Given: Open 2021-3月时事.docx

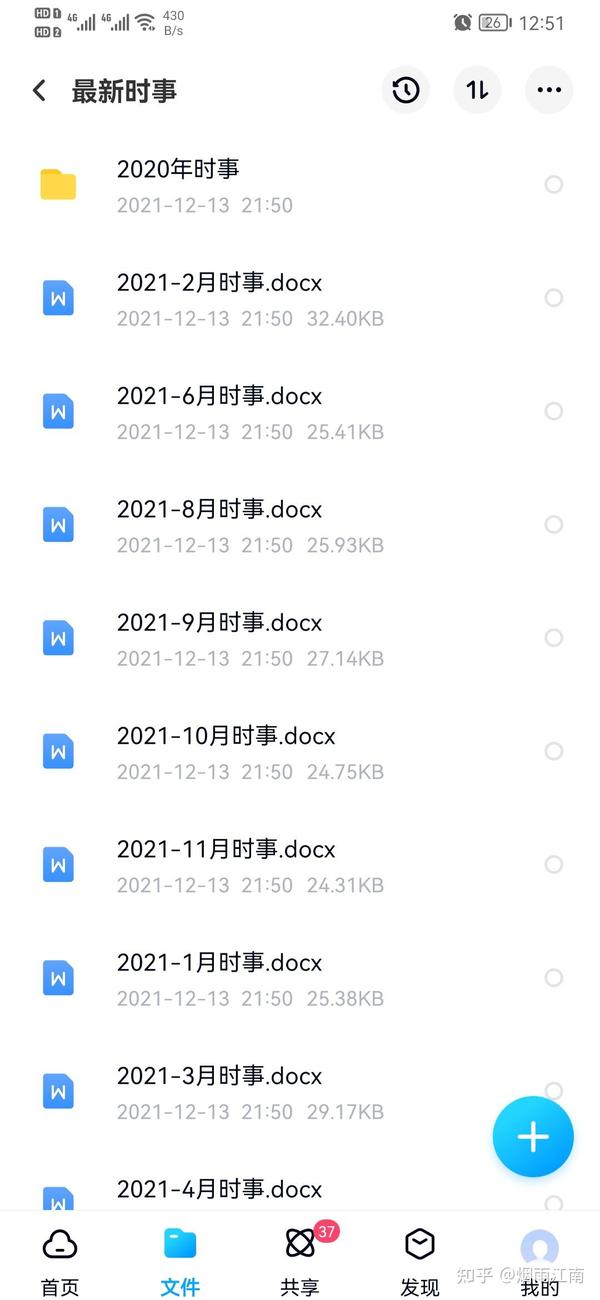Looking at the screenshot, I should (300, 1091).
